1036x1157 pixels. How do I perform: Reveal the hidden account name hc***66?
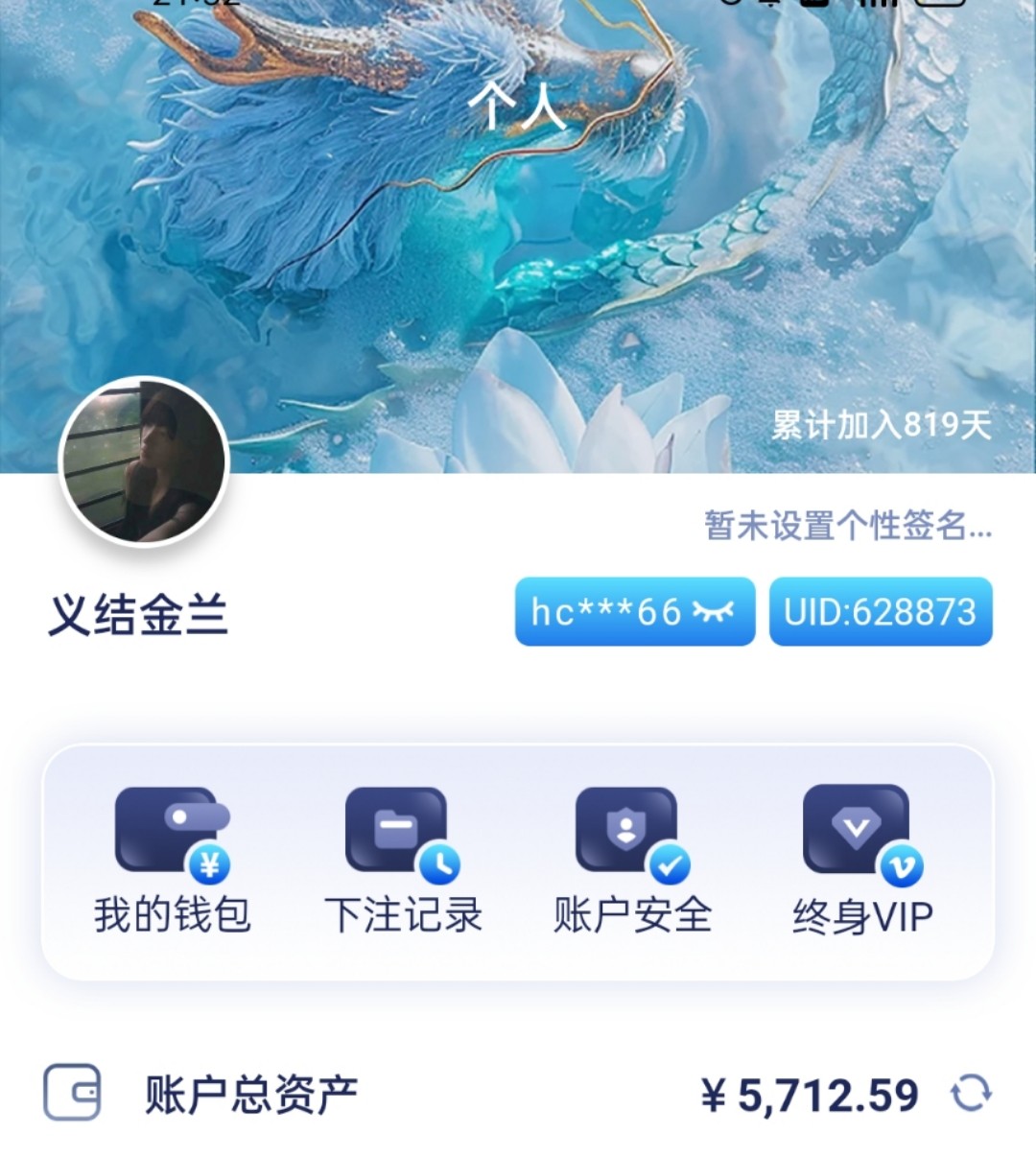tap(713, 612)
